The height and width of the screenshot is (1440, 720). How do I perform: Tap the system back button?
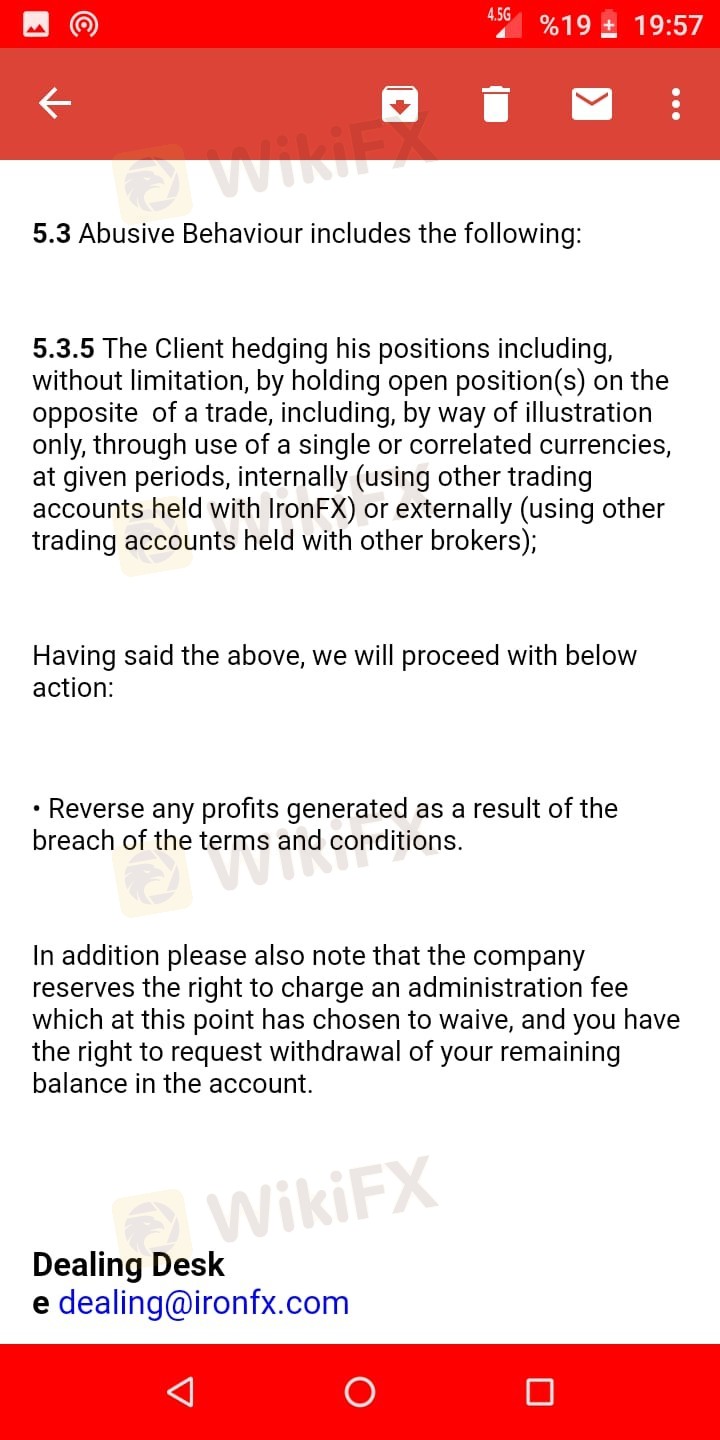(180, 1392)
